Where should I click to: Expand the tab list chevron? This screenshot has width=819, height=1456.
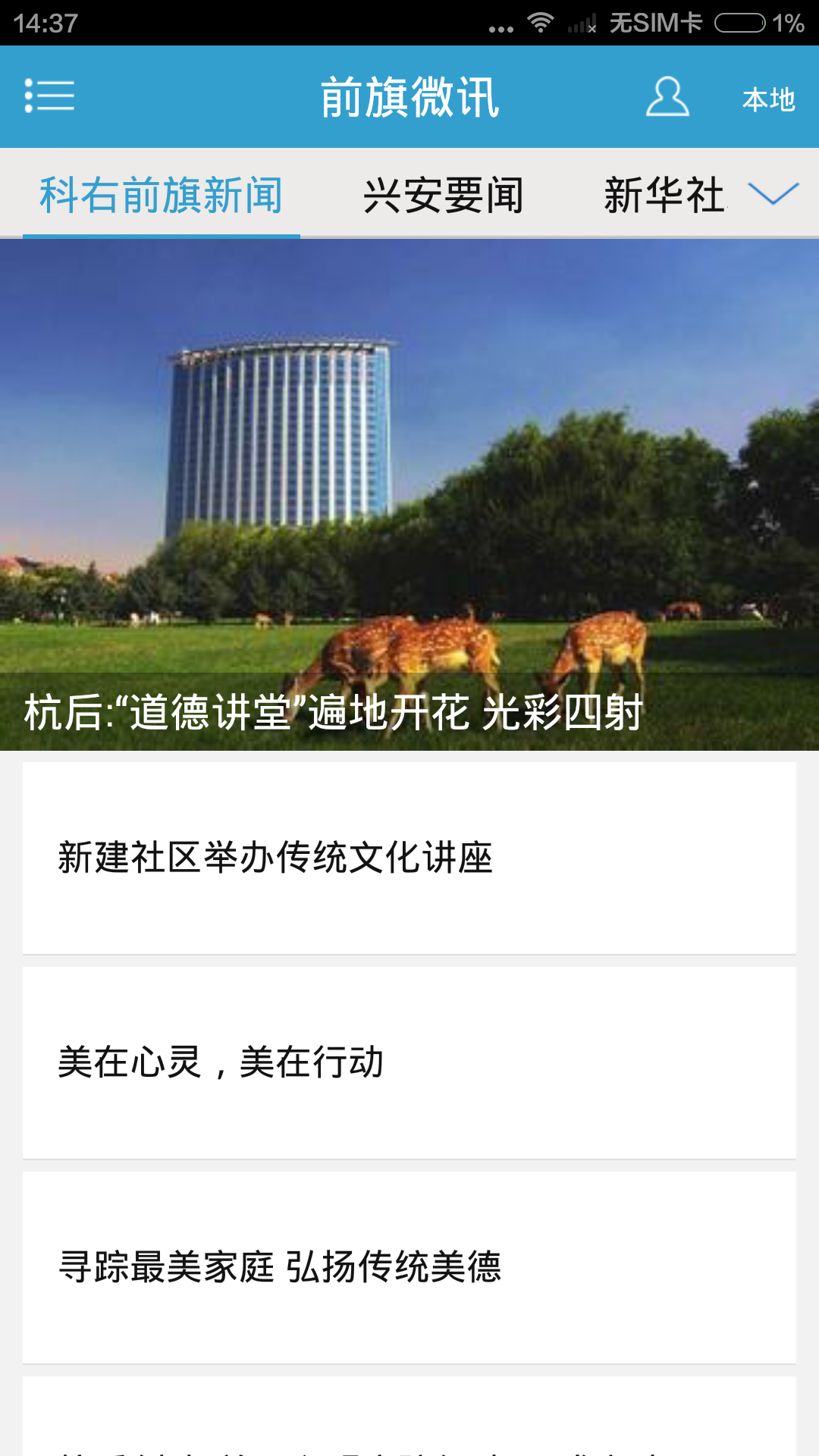coord(773,193)
